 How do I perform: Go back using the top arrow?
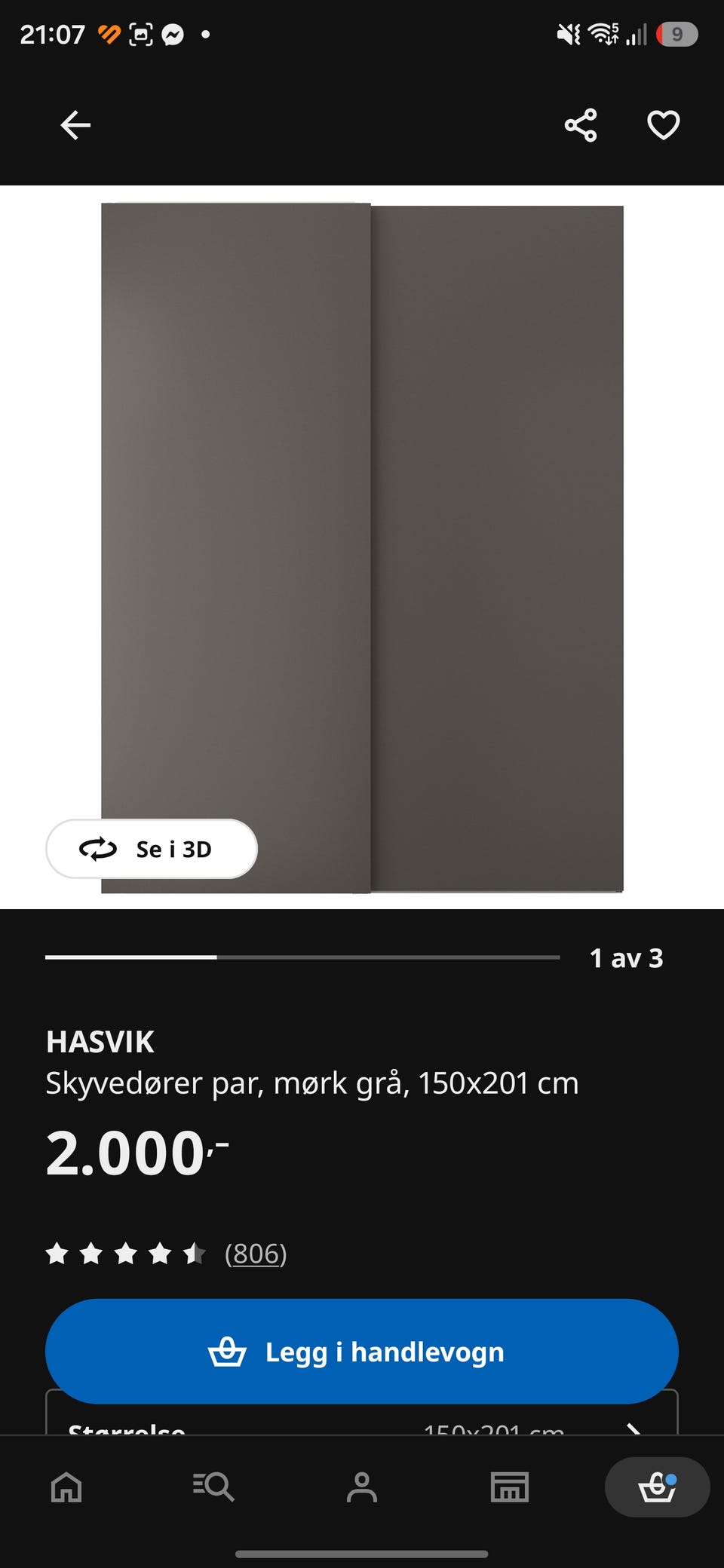[x=75, y=125]
